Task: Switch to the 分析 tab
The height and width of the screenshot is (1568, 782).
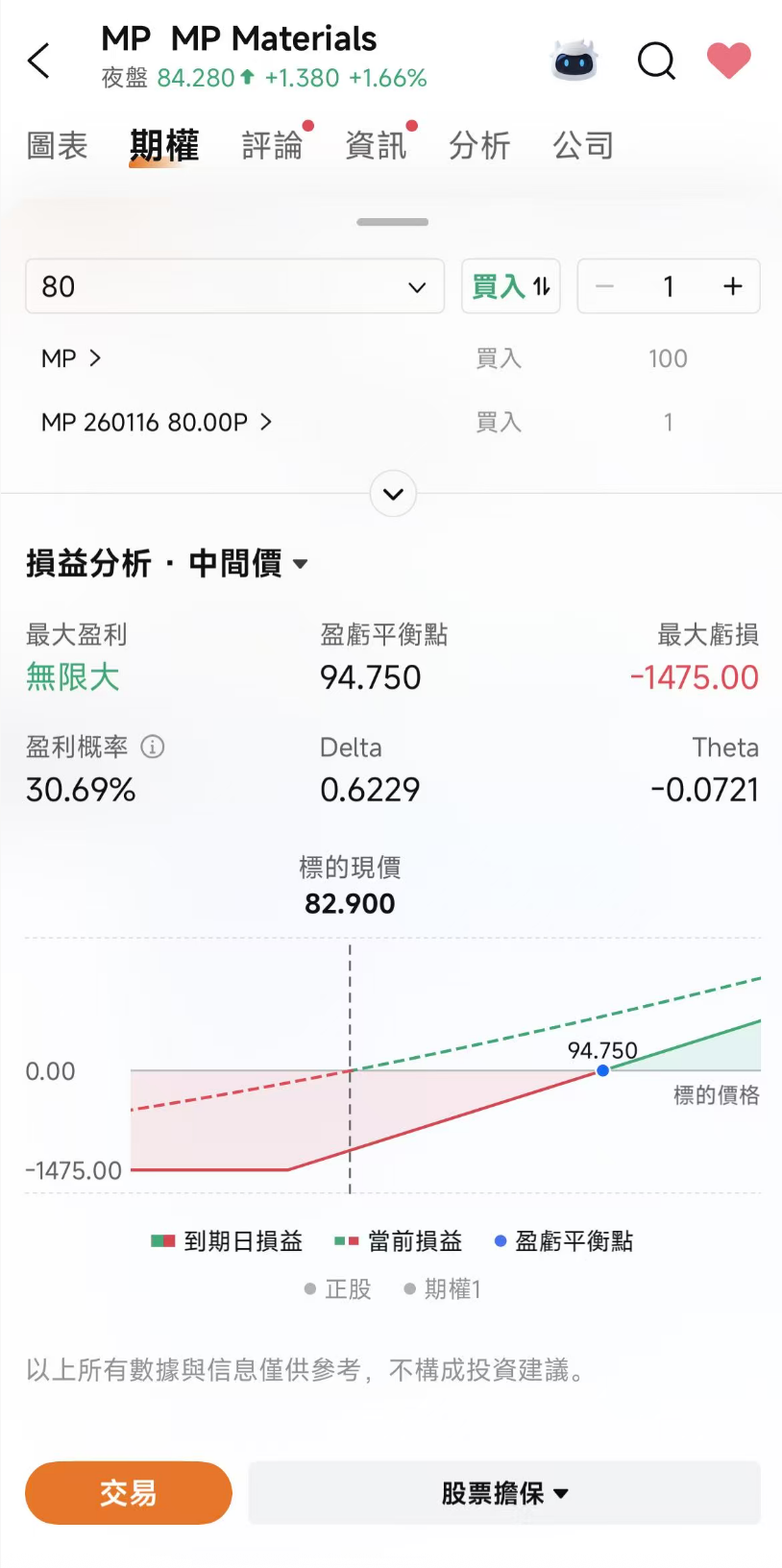Action: (x=479, y=146)
